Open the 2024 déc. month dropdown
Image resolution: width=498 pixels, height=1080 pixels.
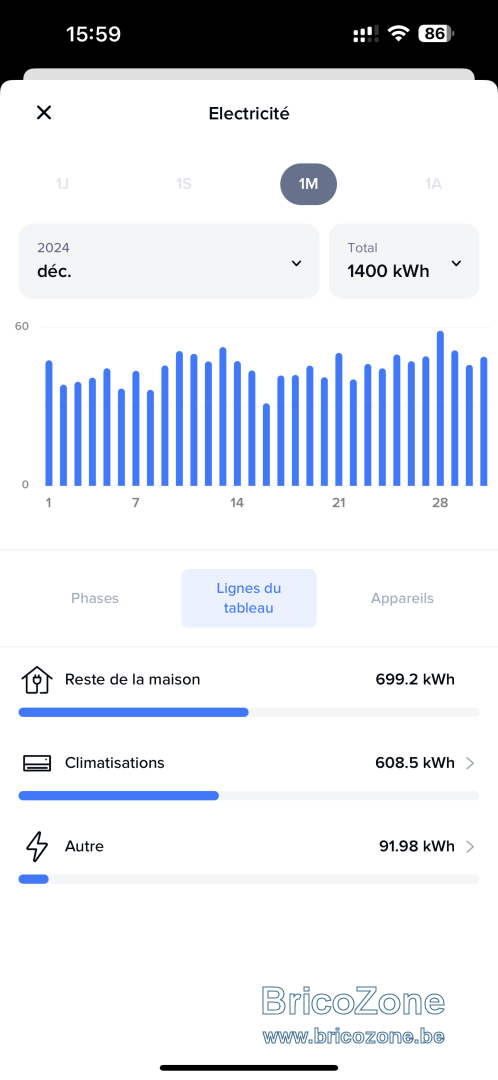169,261
